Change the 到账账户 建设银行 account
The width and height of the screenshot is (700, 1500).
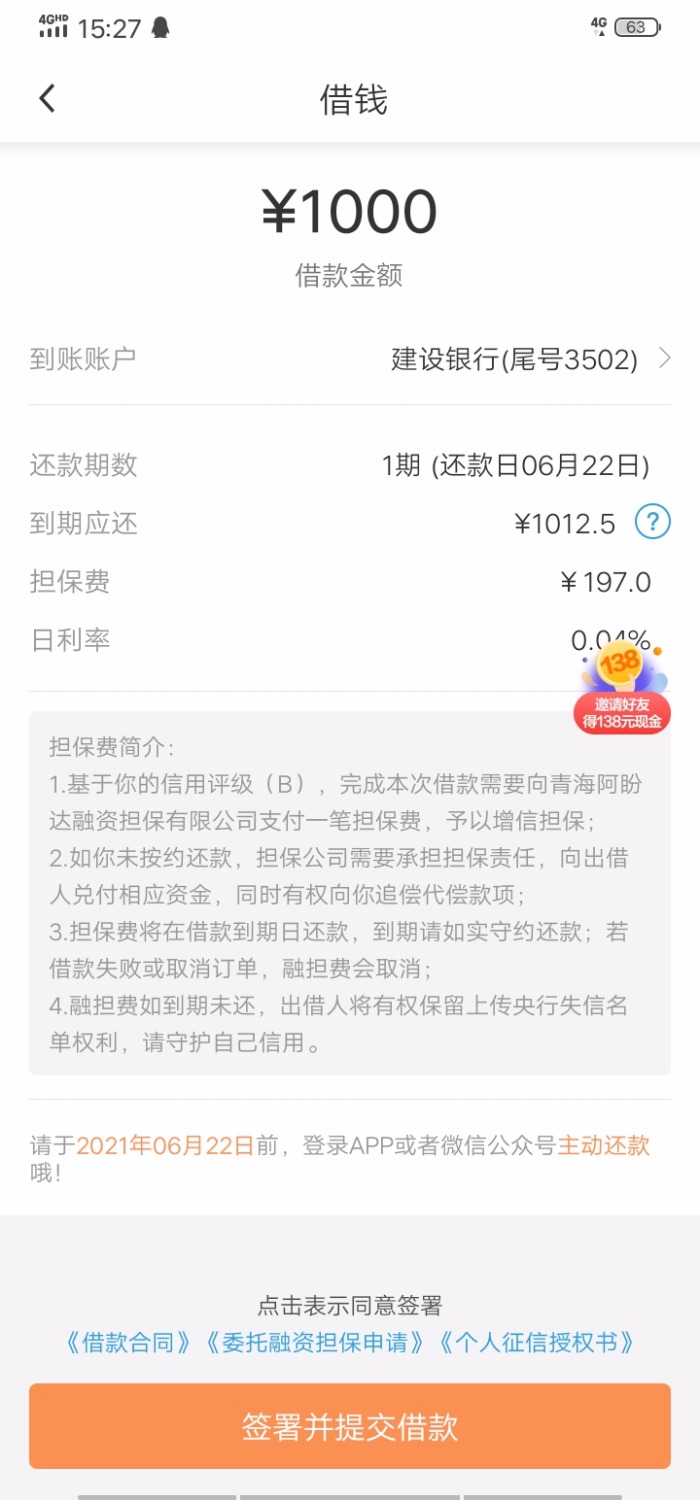pos(530,359)
